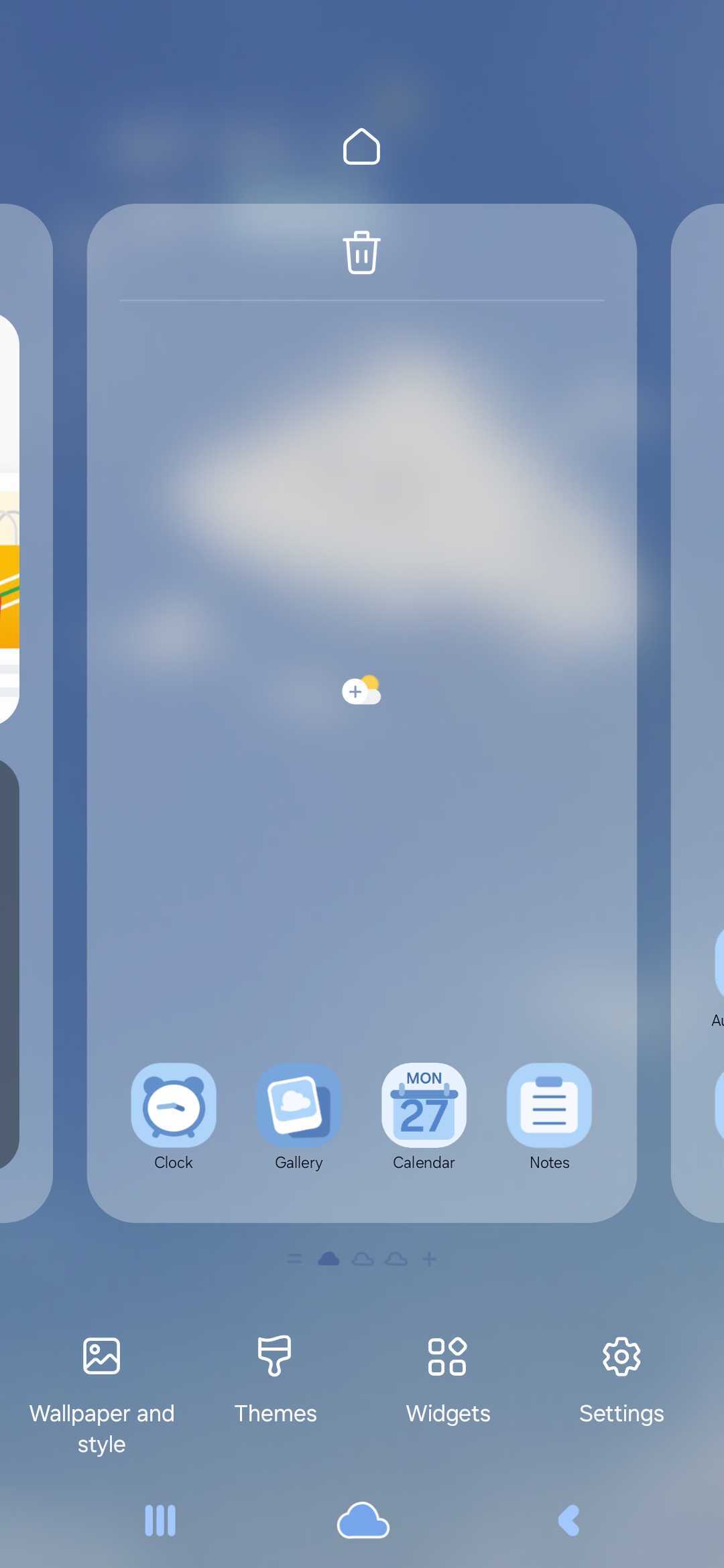The height and width of the screenshot is (1568, 724).
Task: Tap the Back arrow in the navigation bar
Action: coord(567,1521)
